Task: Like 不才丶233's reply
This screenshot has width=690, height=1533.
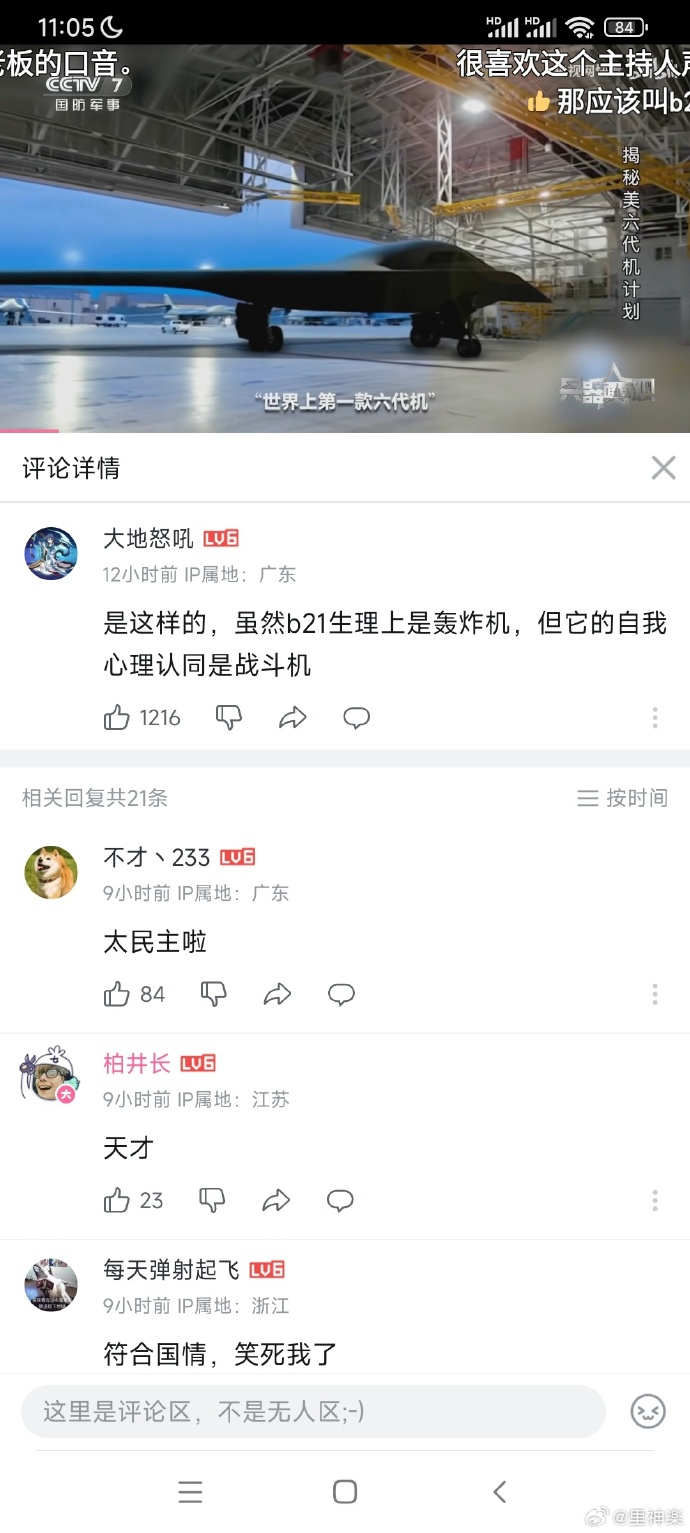Action: click(x=117, y=994)
